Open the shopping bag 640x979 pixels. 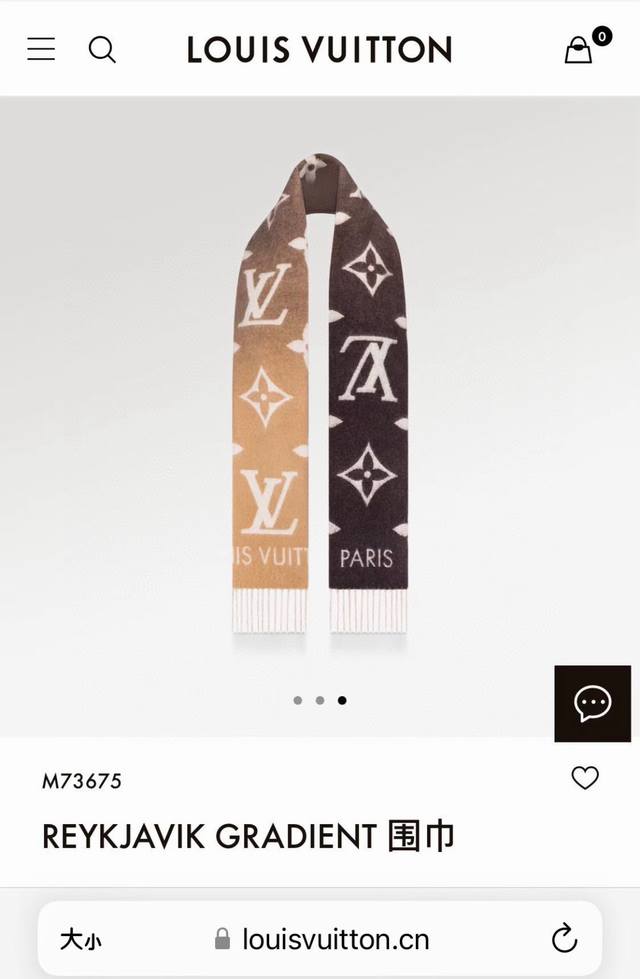pos(579,49)
